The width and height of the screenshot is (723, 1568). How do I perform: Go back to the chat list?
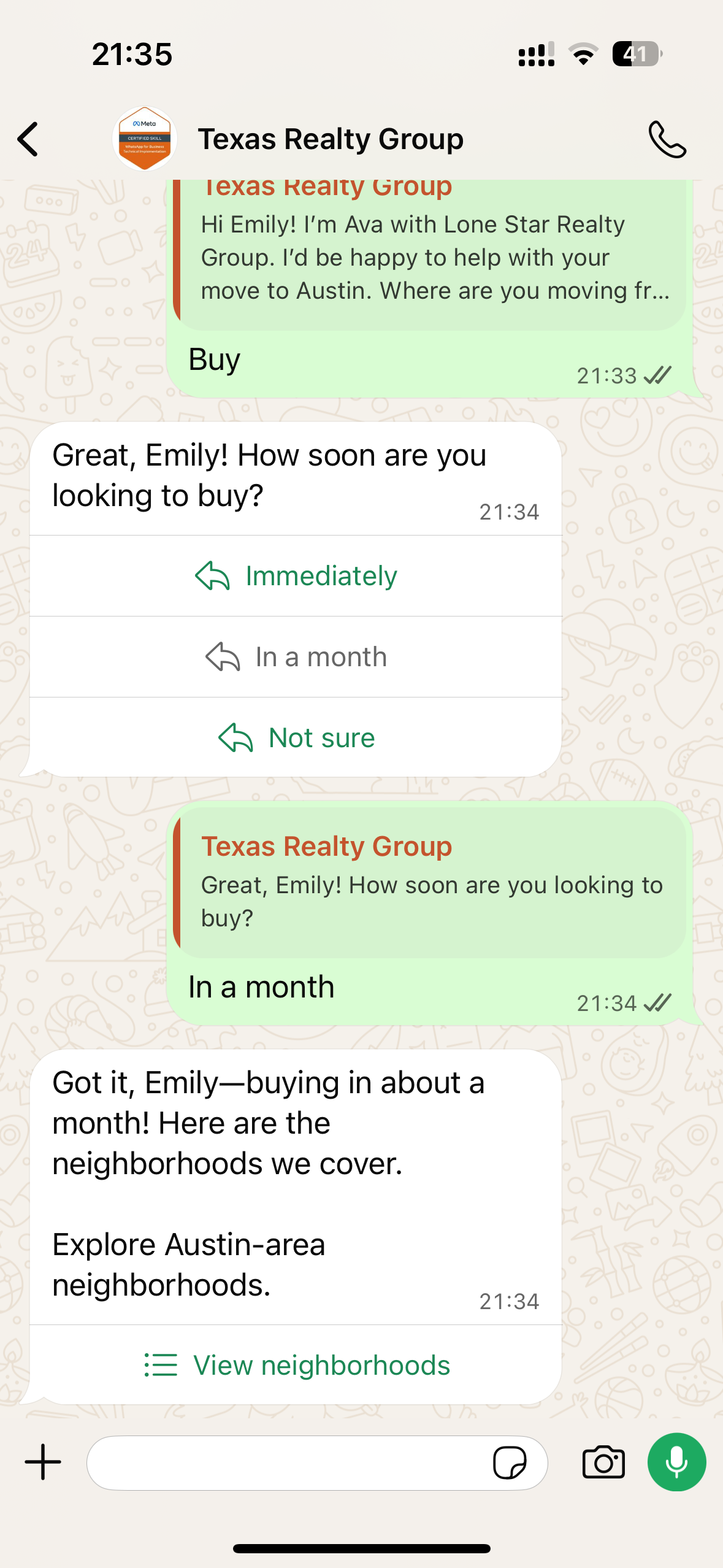[28, 139]
